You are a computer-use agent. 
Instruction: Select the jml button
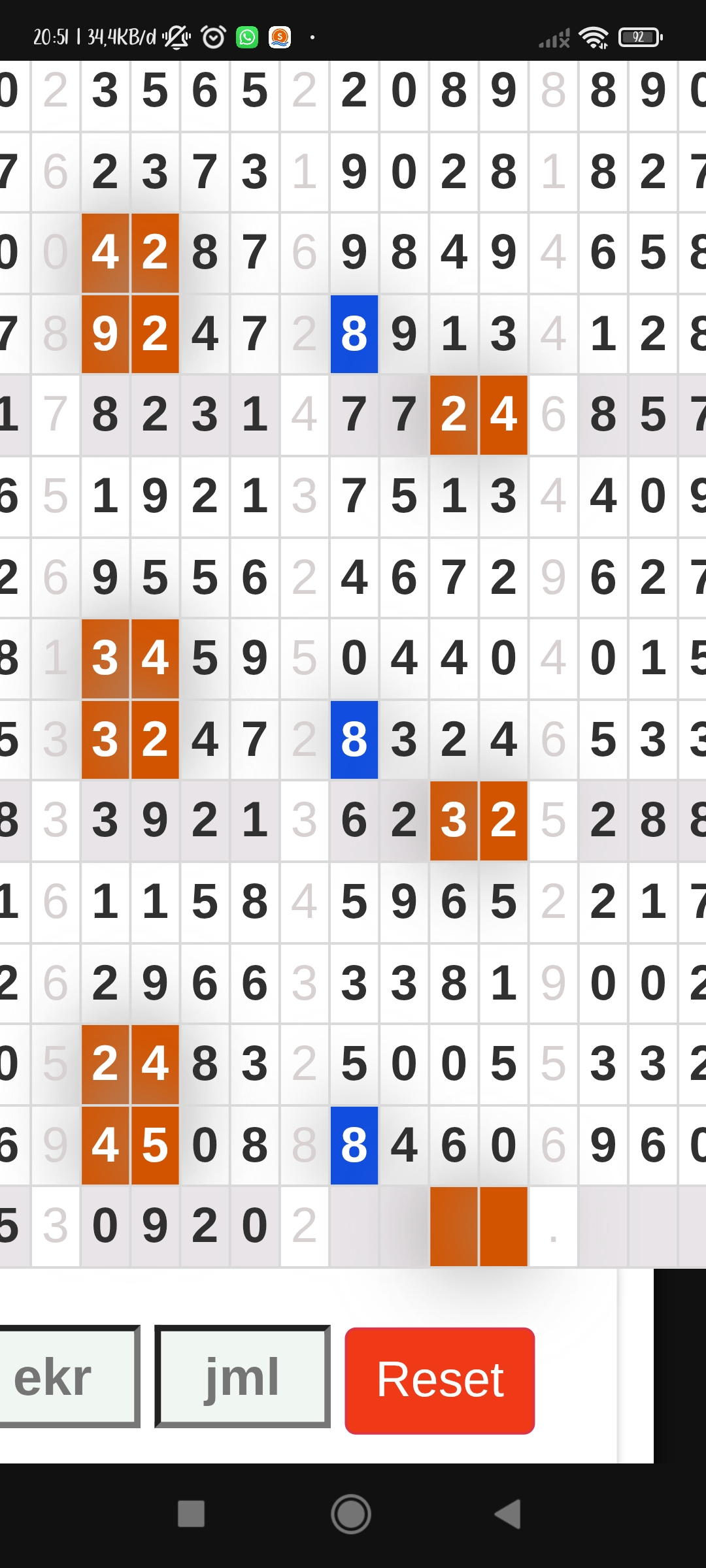coord(243,1376)
